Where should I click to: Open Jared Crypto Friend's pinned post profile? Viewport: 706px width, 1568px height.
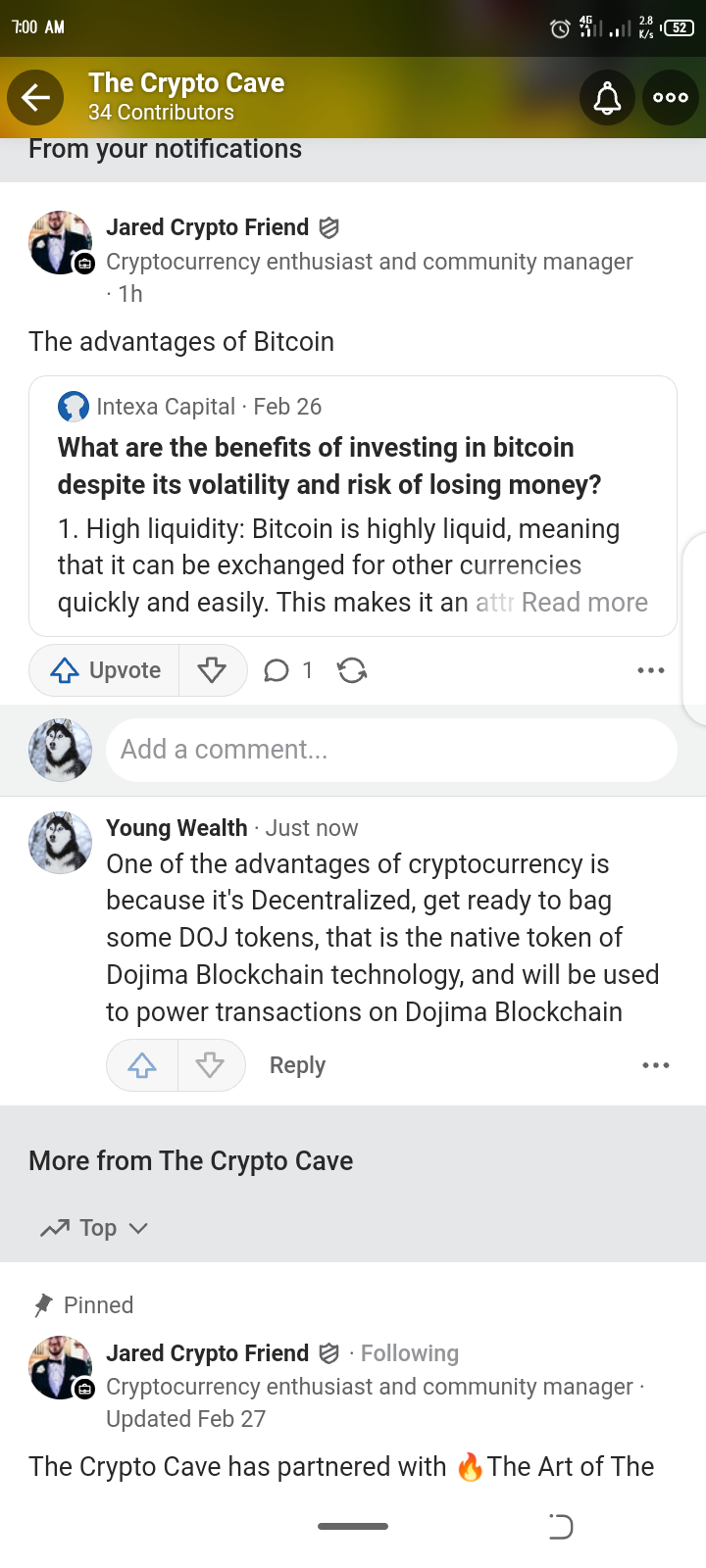click(207, 1353)
